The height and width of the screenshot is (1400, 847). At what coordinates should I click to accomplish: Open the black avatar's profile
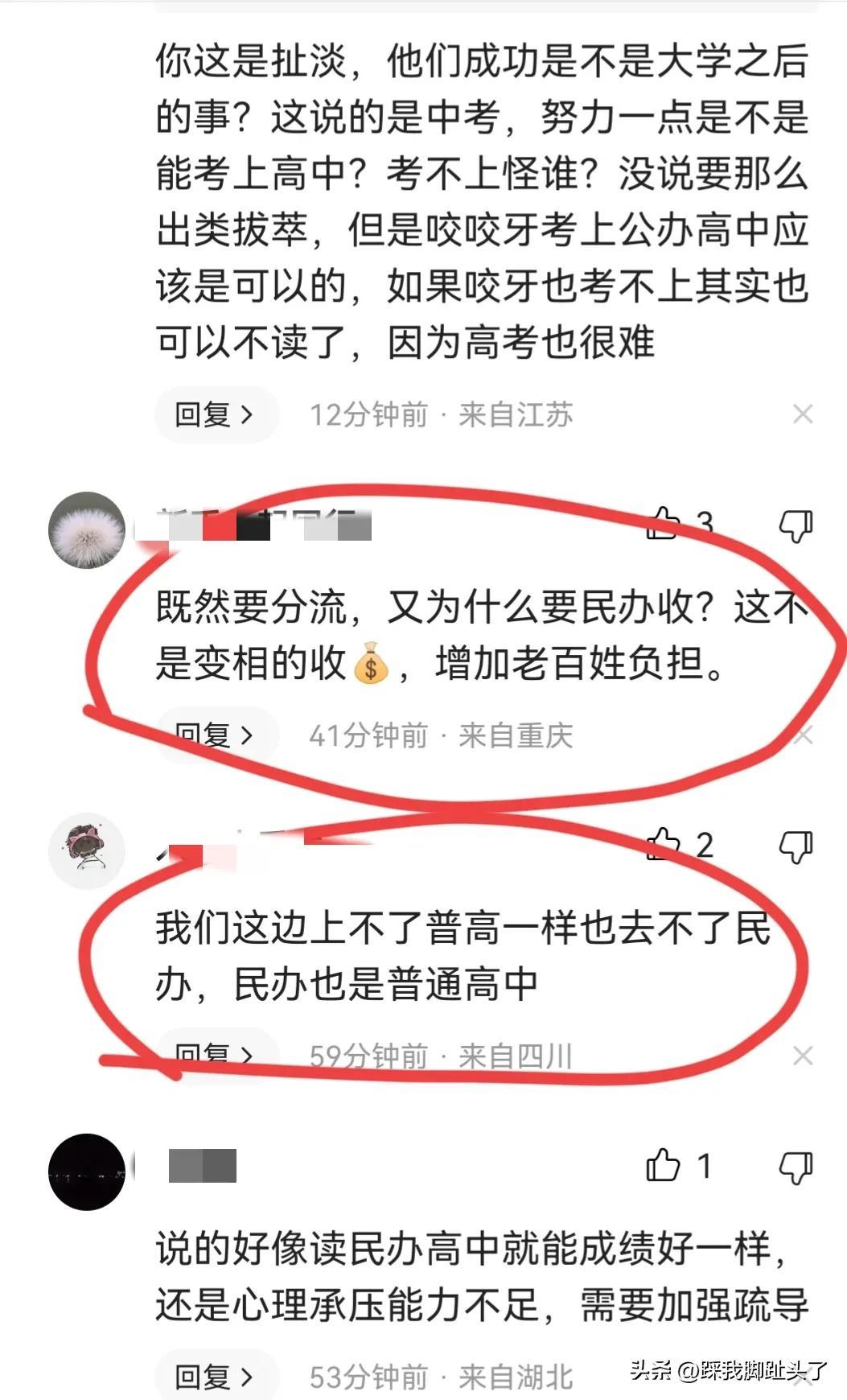(x=87, y=1171)
